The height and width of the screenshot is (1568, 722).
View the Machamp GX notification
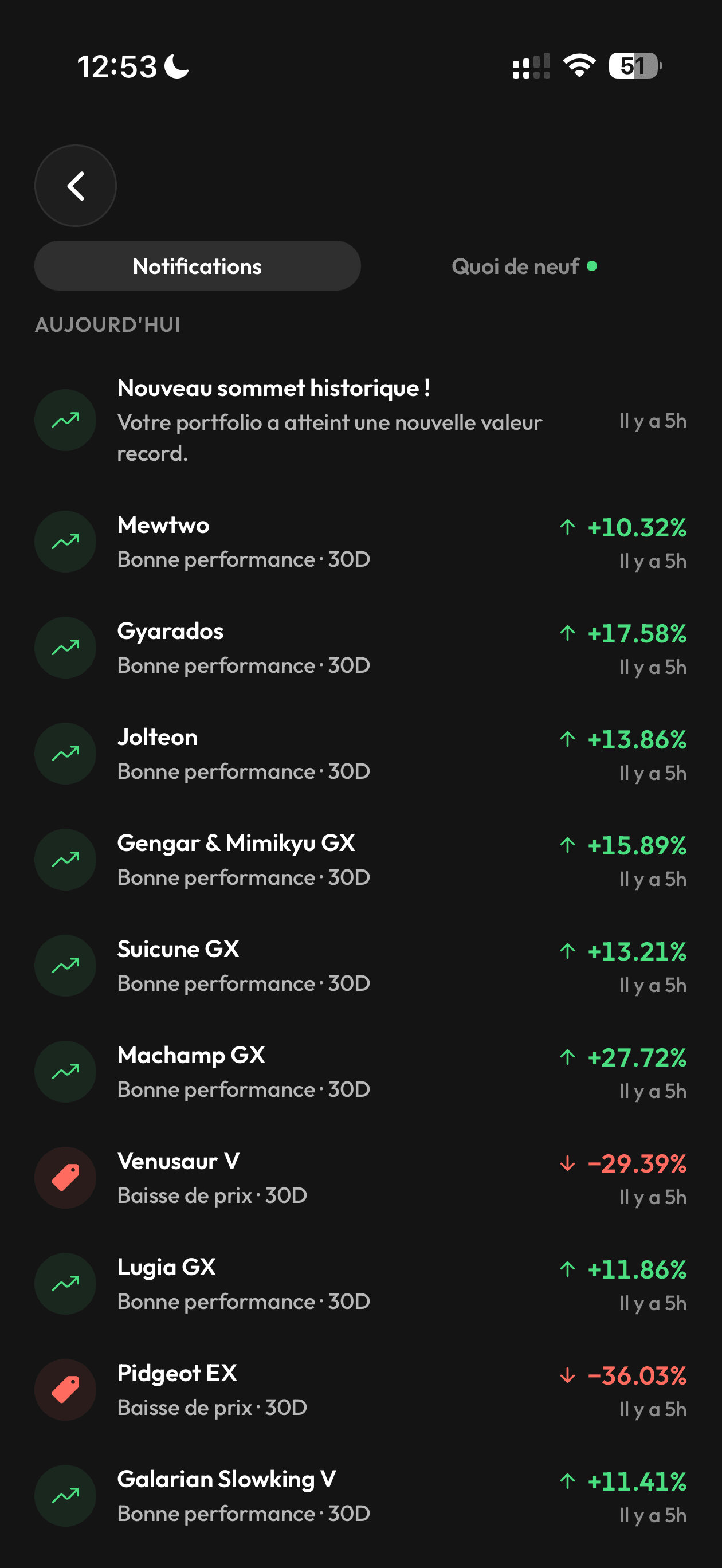[x=361, y=1071]
